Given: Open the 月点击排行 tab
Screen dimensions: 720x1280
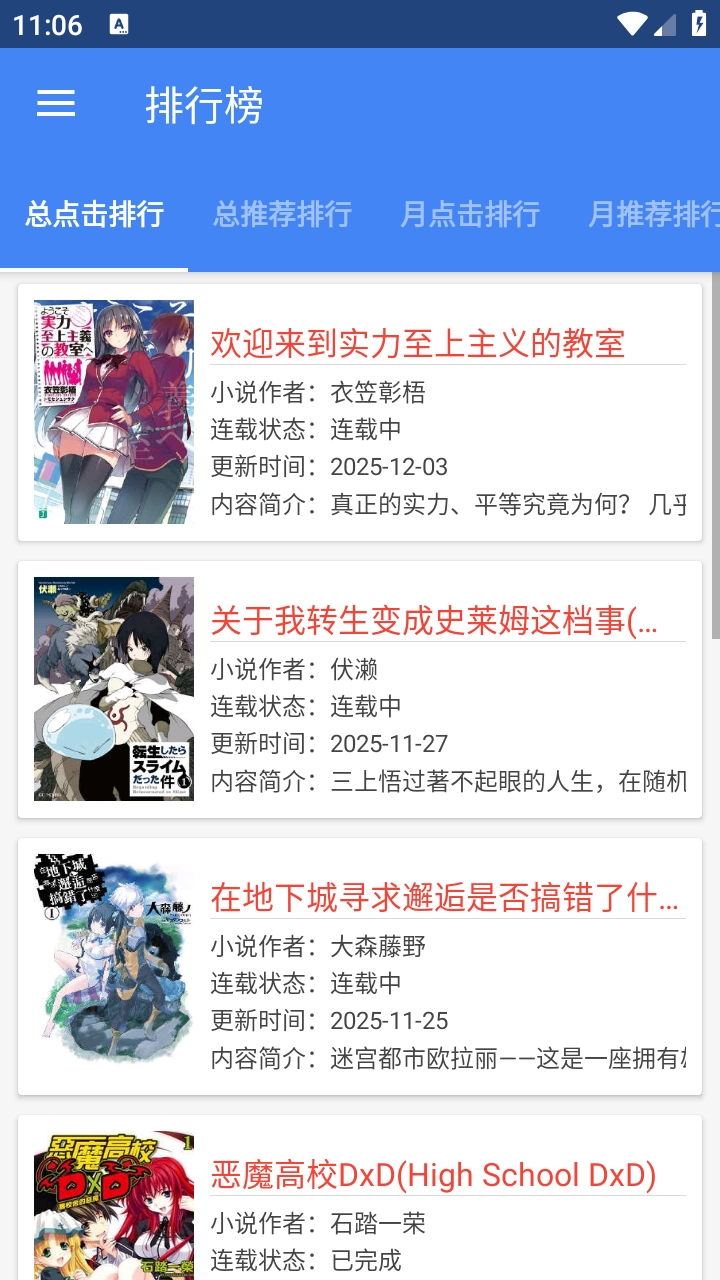Looking at the screenshot, I should 470,215.
